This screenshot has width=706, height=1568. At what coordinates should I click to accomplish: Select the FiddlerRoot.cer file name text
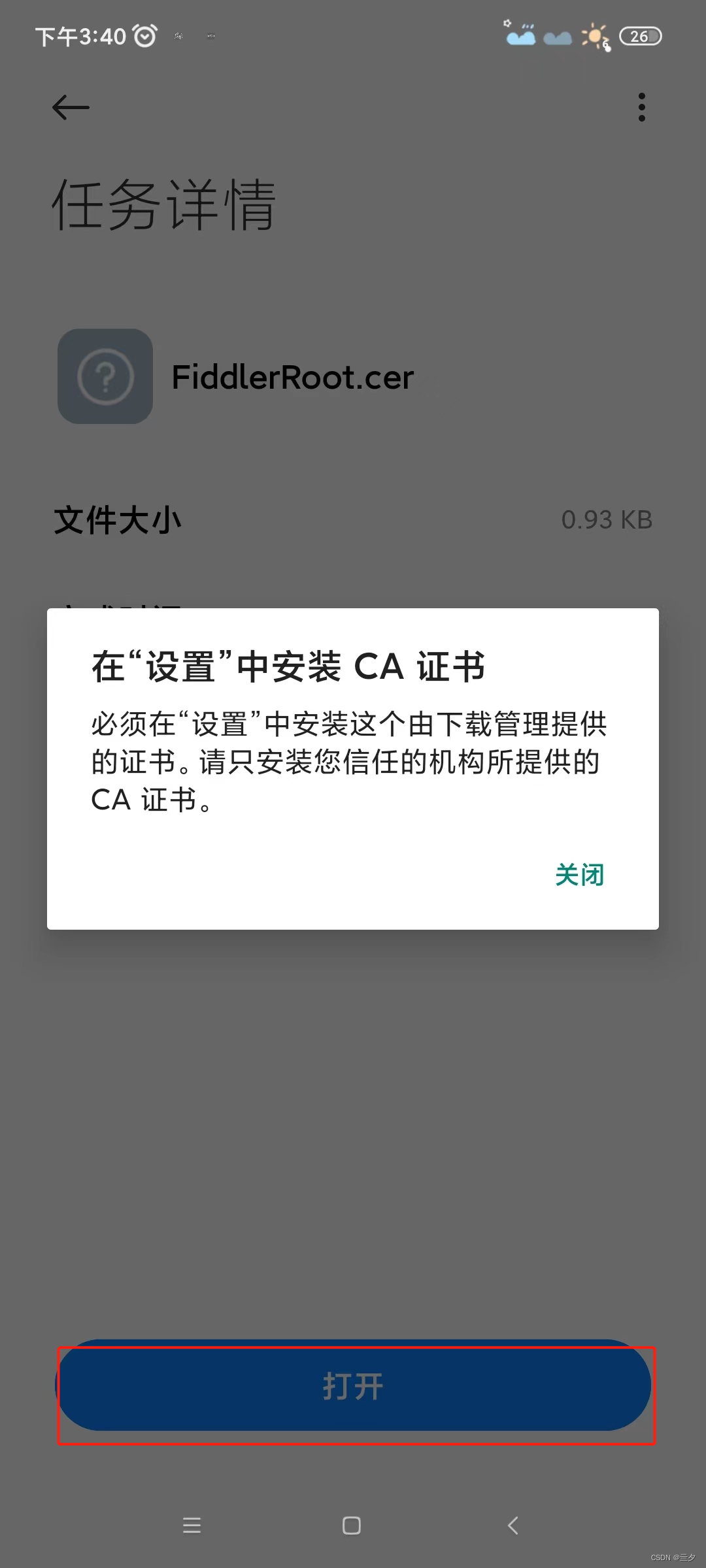pos(292,377)
